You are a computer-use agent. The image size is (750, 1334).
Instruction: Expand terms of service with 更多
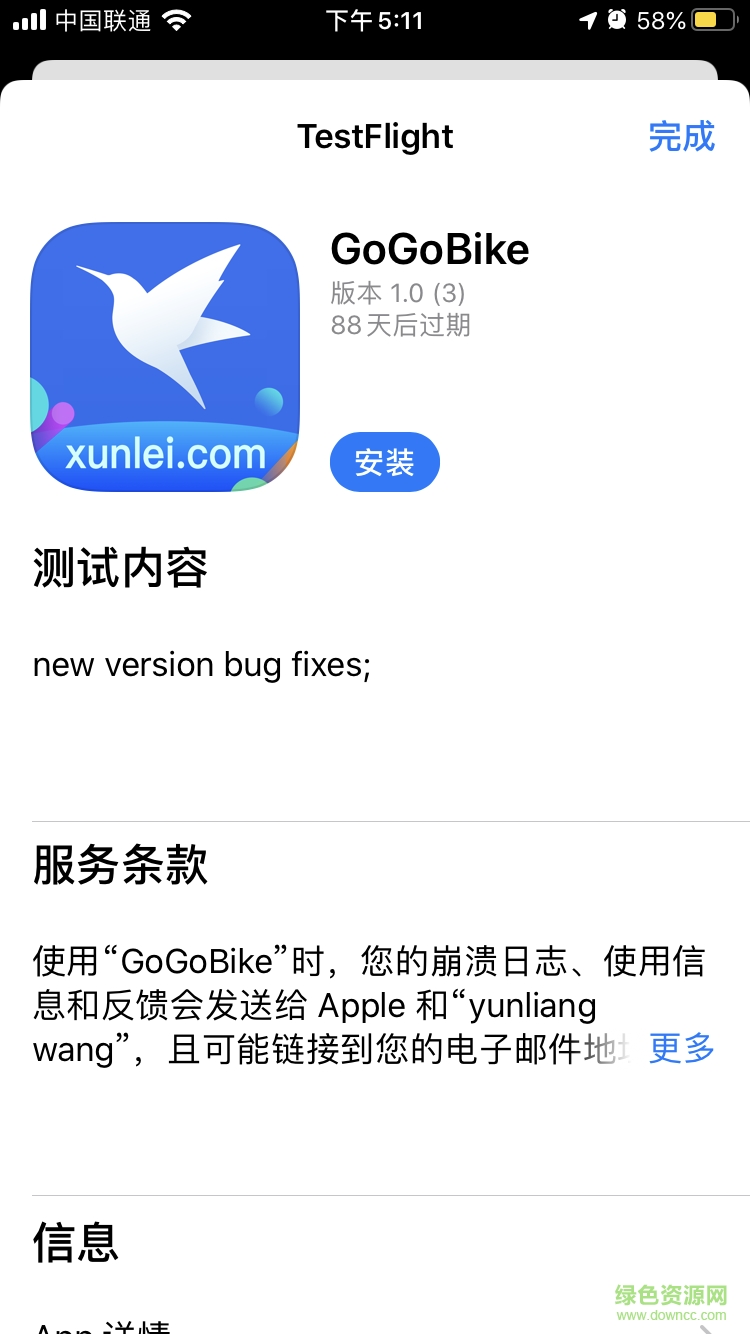click(681, 1048)
